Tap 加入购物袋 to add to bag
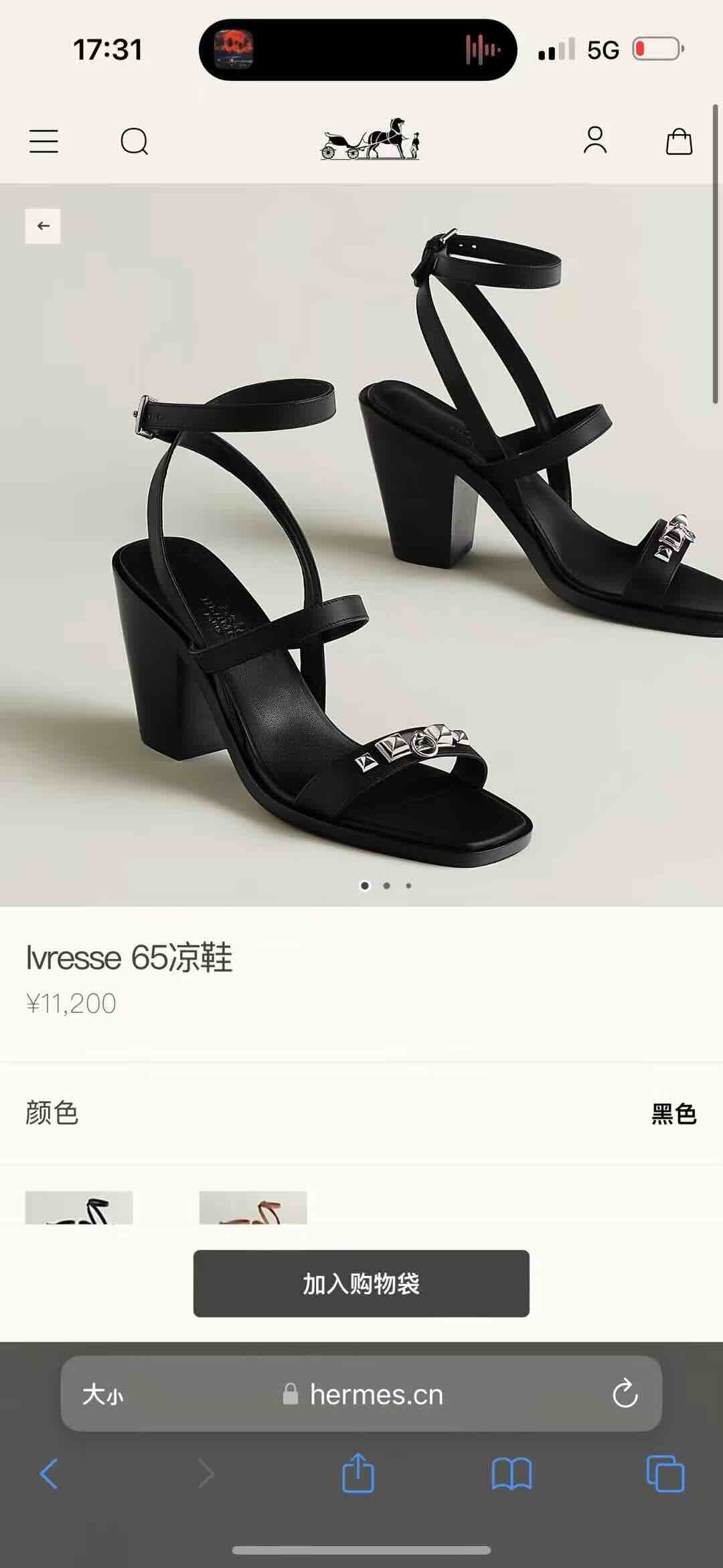Screen dimensions: 723x1568 [x=361, y=1283]
